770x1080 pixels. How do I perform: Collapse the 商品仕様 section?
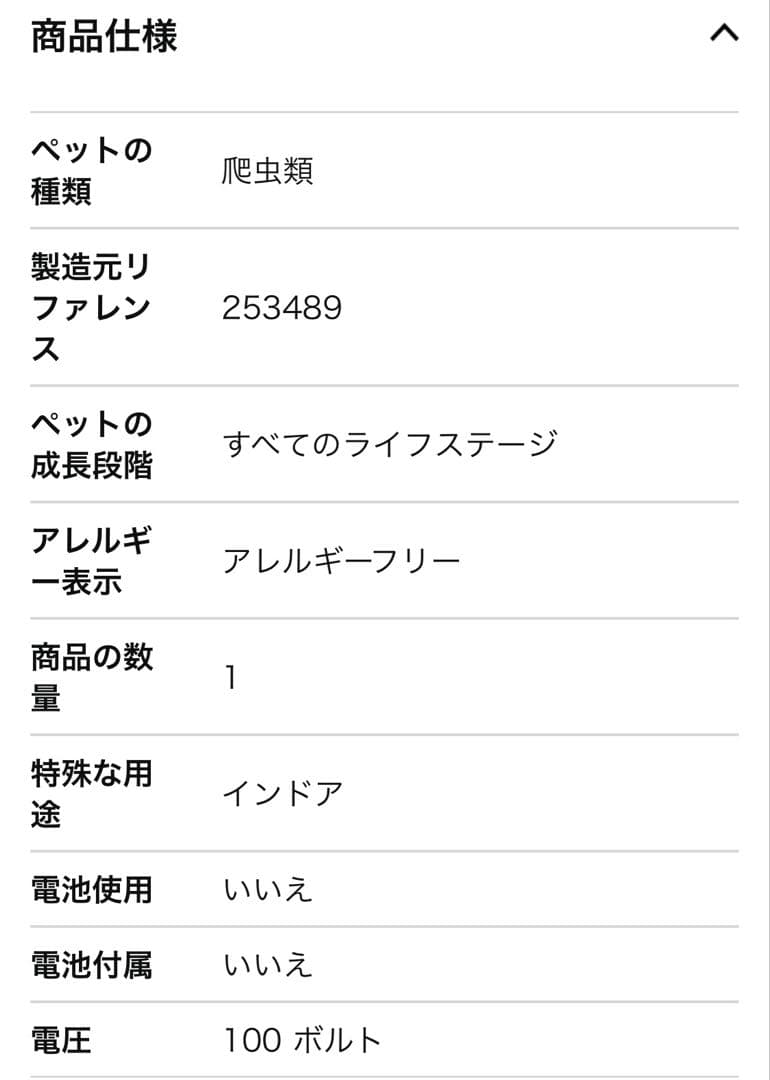coord(723,34)
